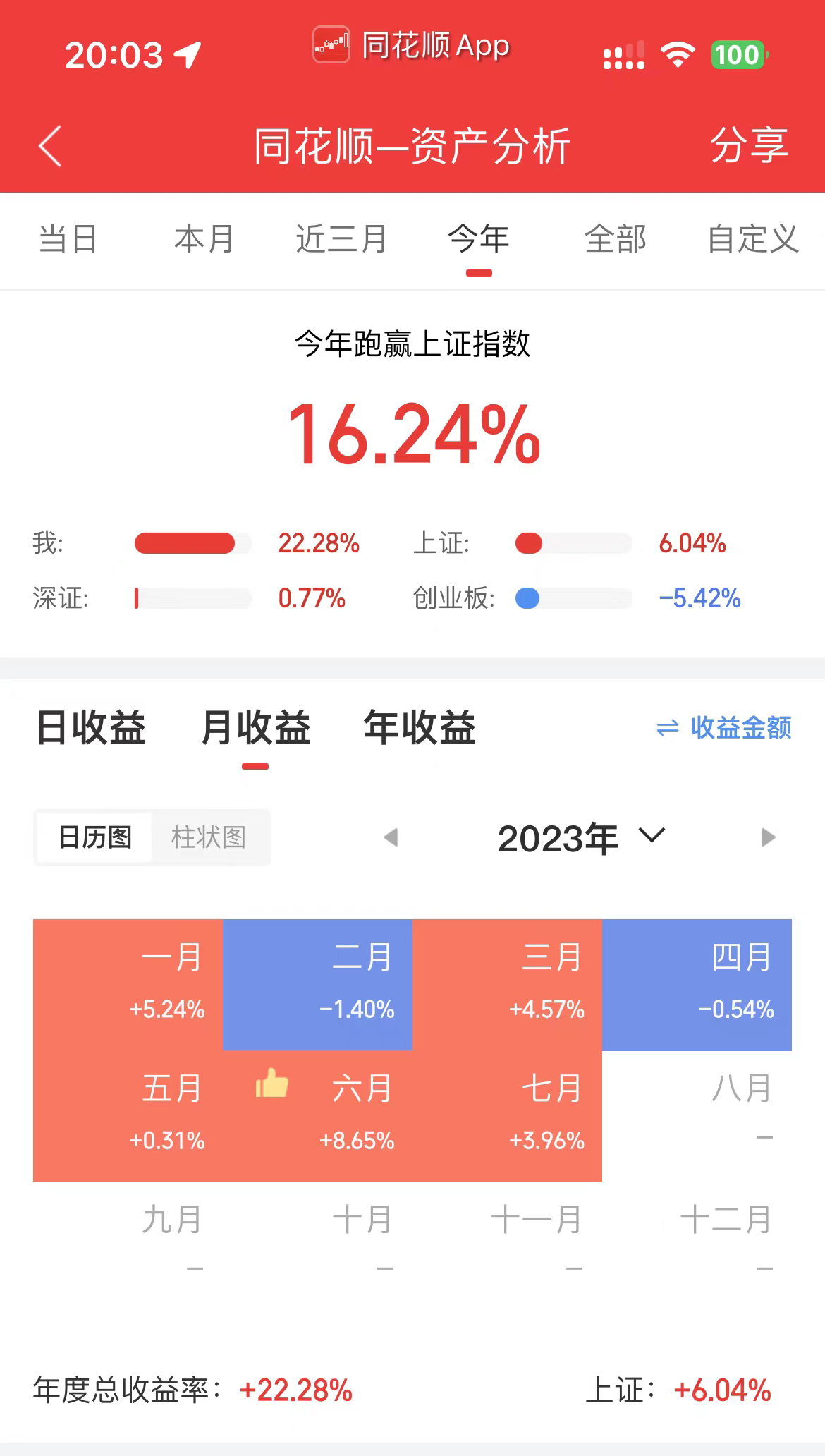Open the 六月 monthly return cell
This screenshot has height=1456, width=825.
click(x=317, y=1115)
